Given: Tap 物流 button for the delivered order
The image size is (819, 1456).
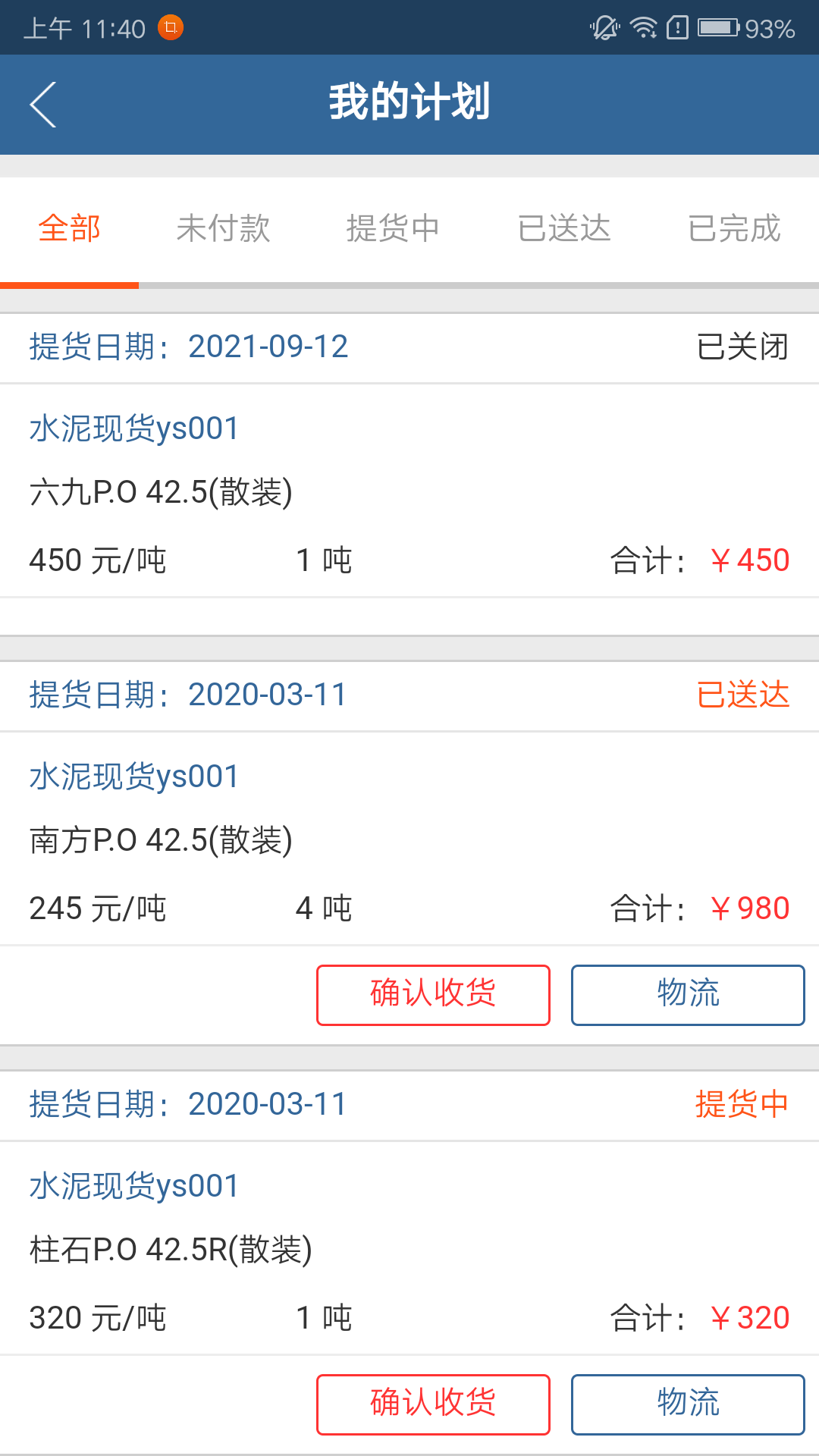Looking at the screenshot, I should coord(687,994).
